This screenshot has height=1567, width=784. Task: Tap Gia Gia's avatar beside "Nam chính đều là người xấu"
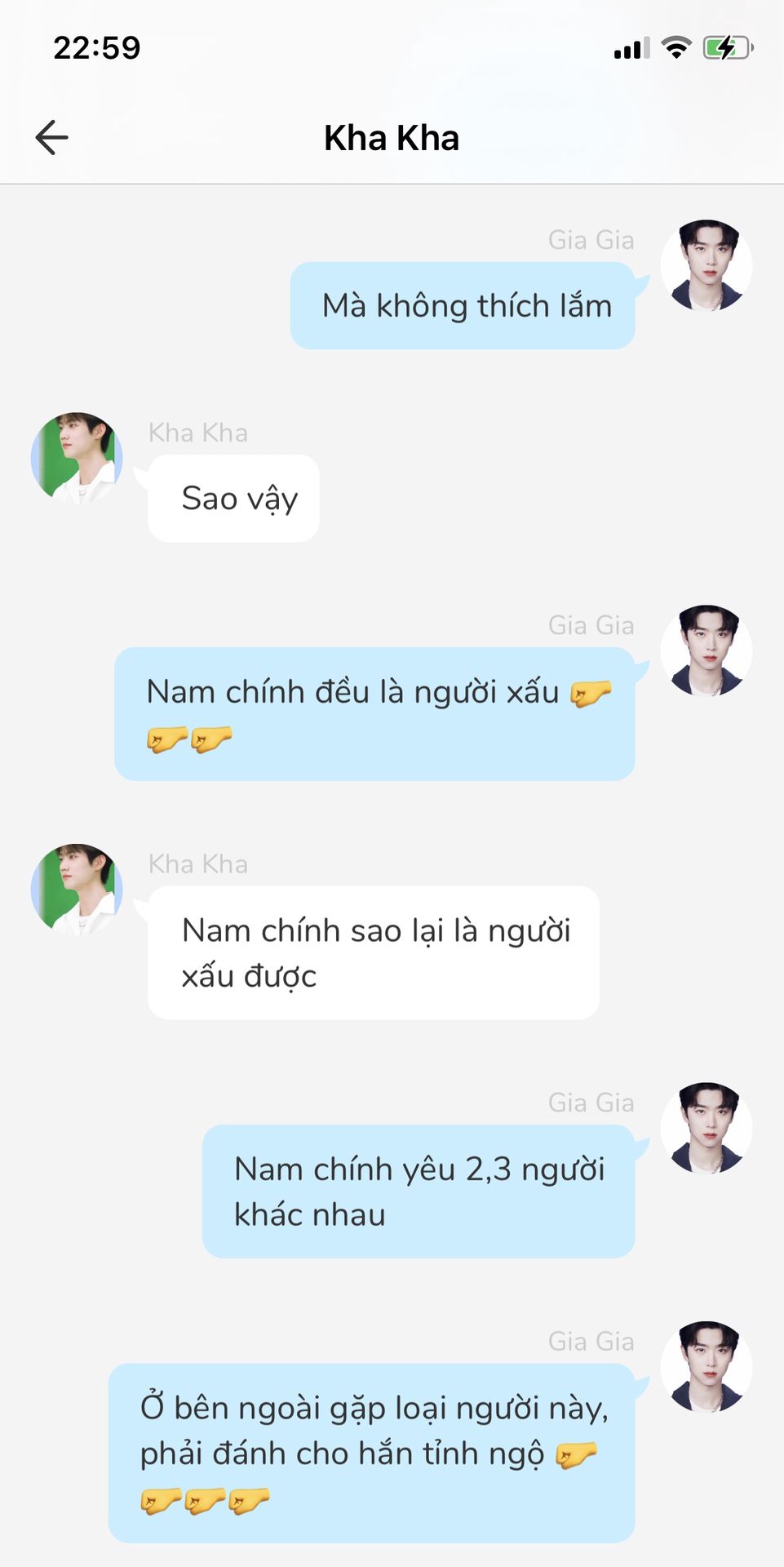coord(706,650)
